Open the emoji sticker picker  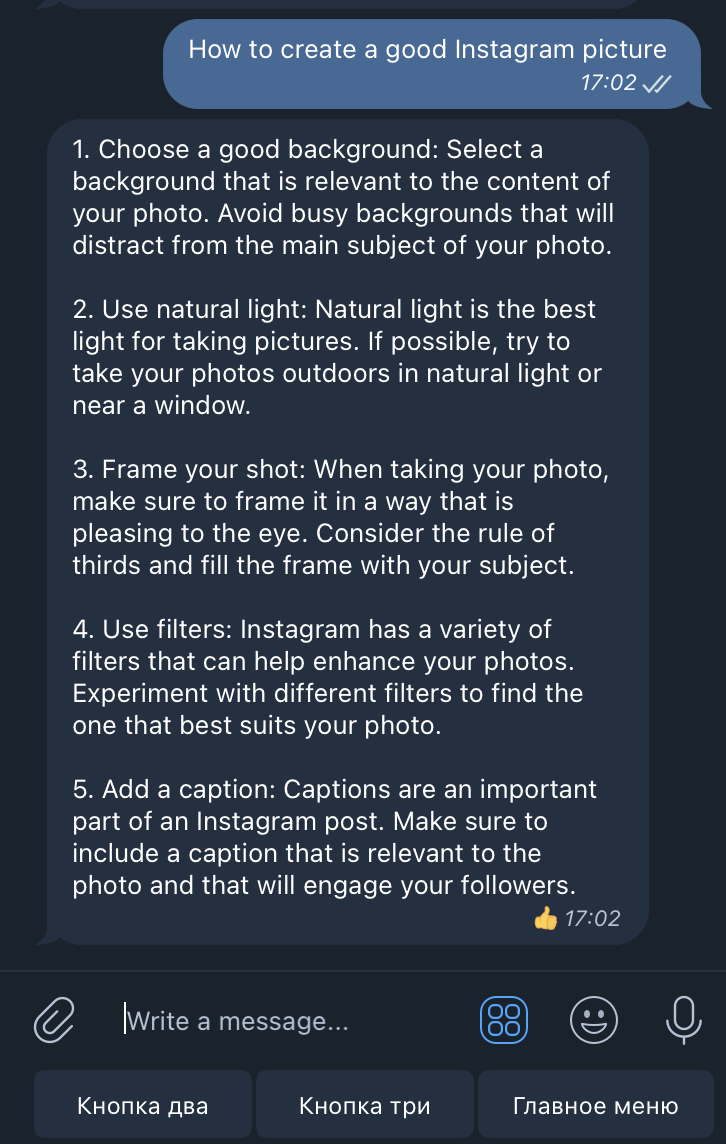[594, 1020]
